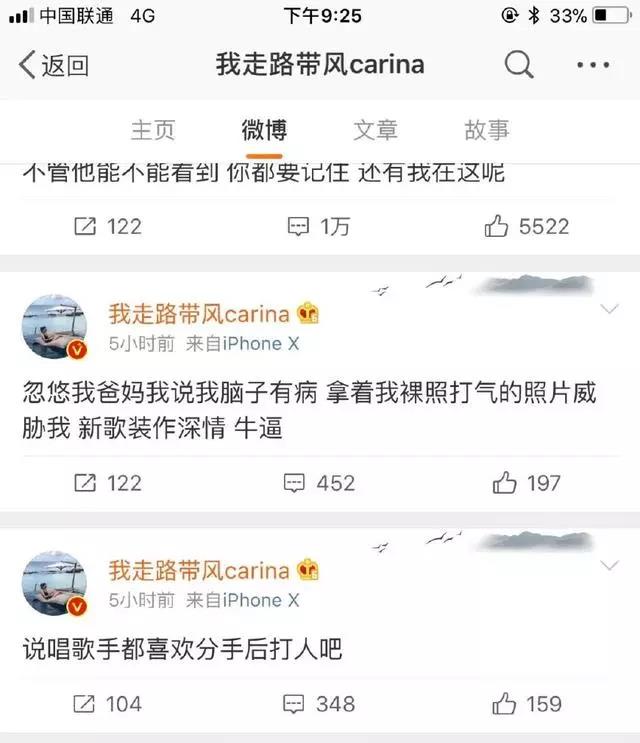View the 452 comments on the 忽悠我爸妈 post

pos(319,483)
